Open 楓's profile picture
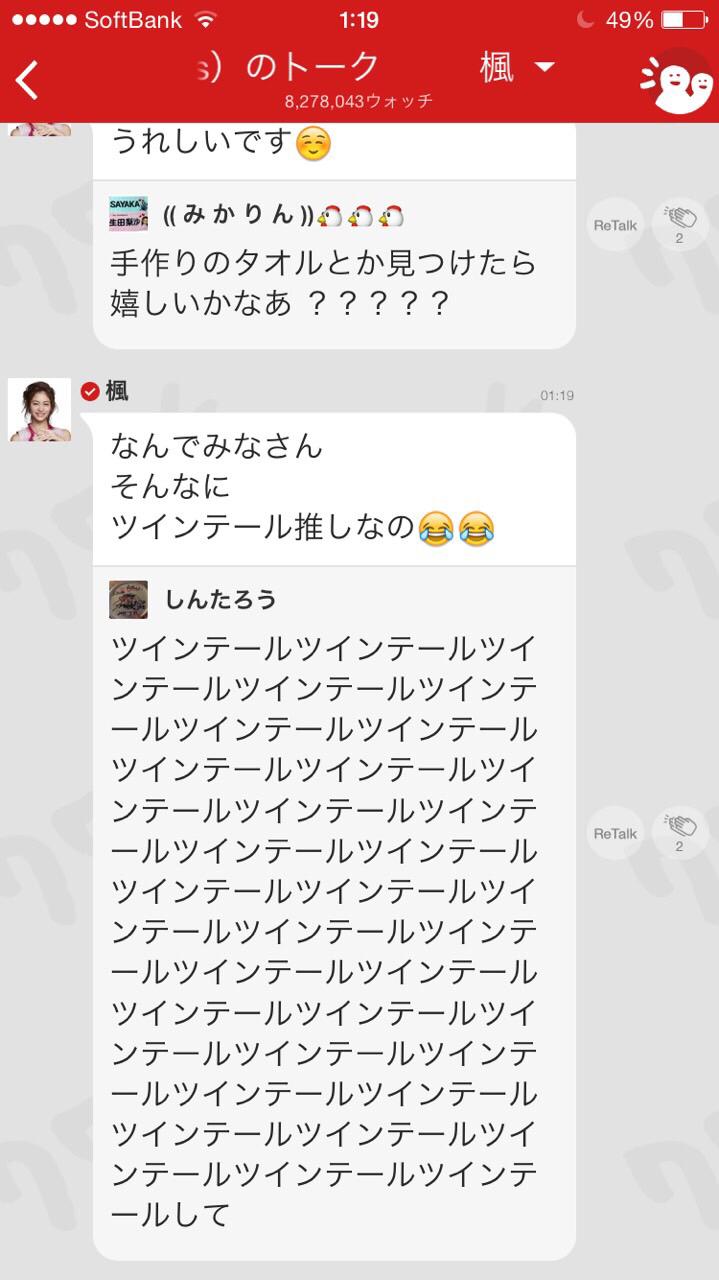 [x=40, y=410]
